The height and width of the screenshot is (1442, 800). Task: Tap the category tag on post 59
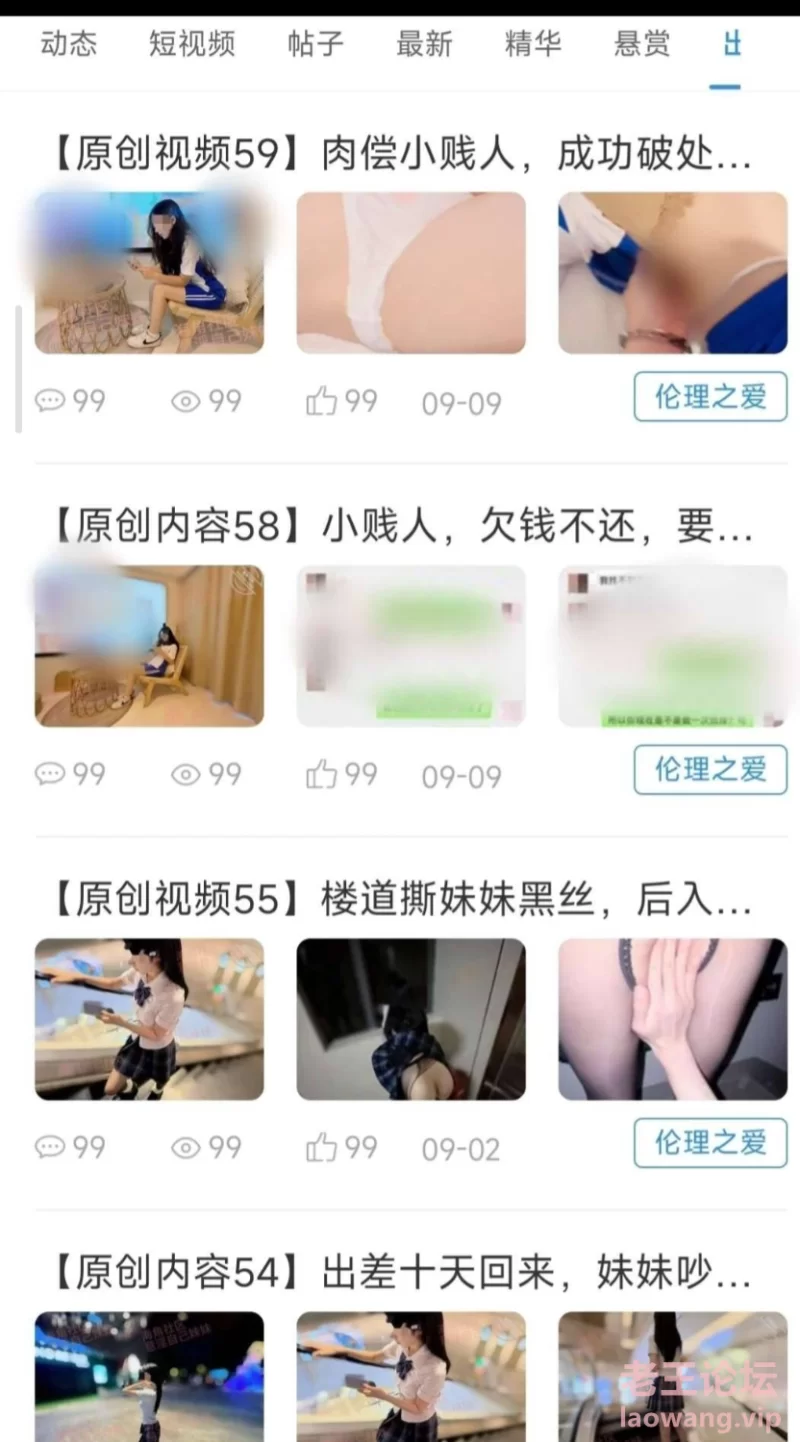[710, 397]
